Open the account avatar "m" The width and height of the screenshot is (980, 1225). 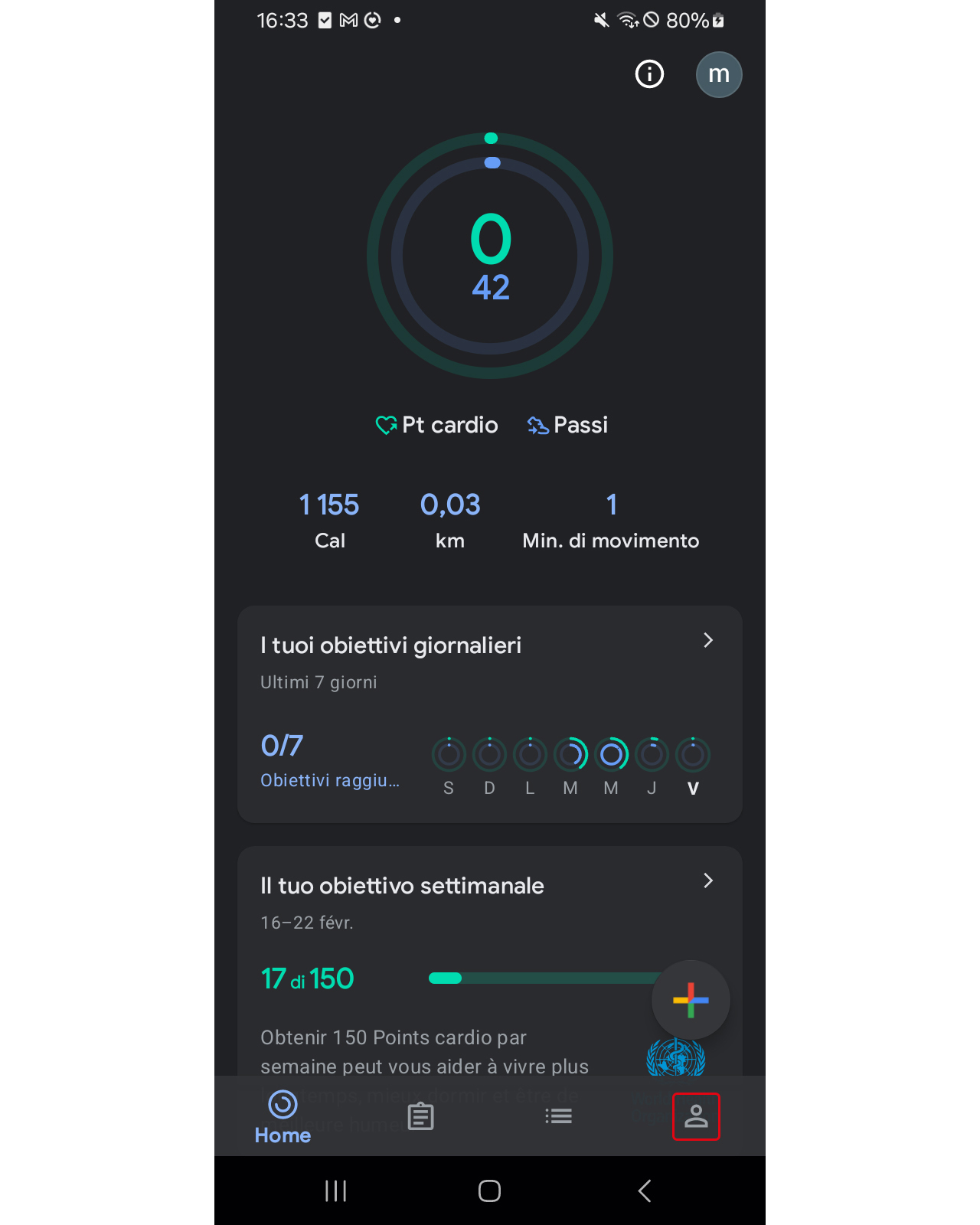718,74
